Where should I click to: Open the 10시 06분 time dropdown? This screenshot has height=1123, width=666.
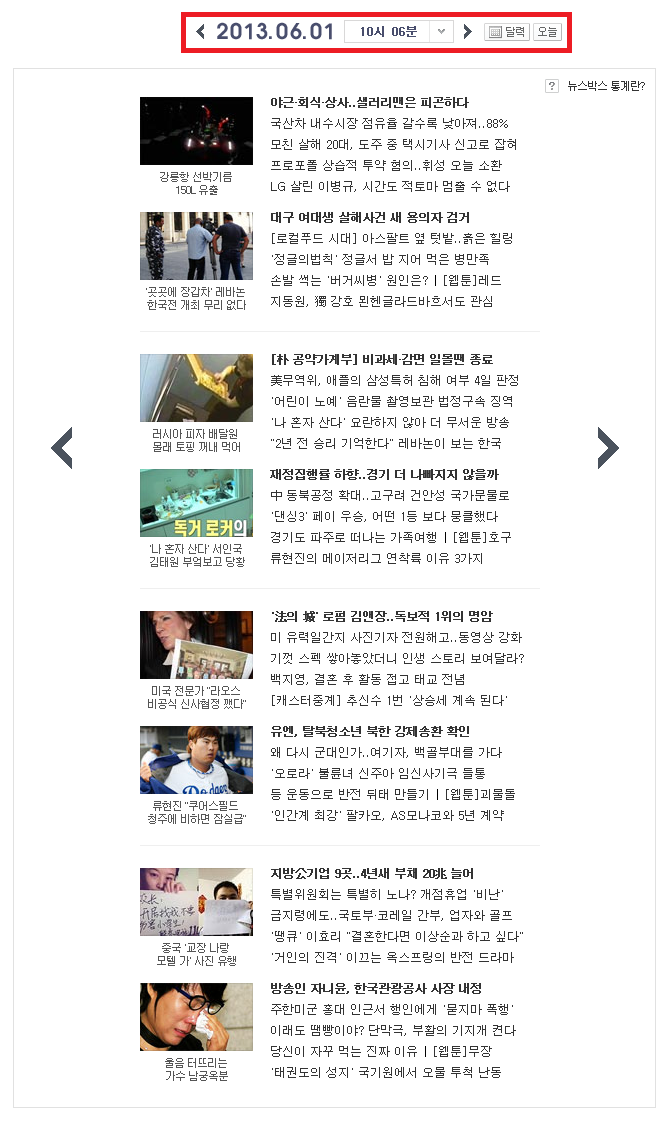click(398, 32)
